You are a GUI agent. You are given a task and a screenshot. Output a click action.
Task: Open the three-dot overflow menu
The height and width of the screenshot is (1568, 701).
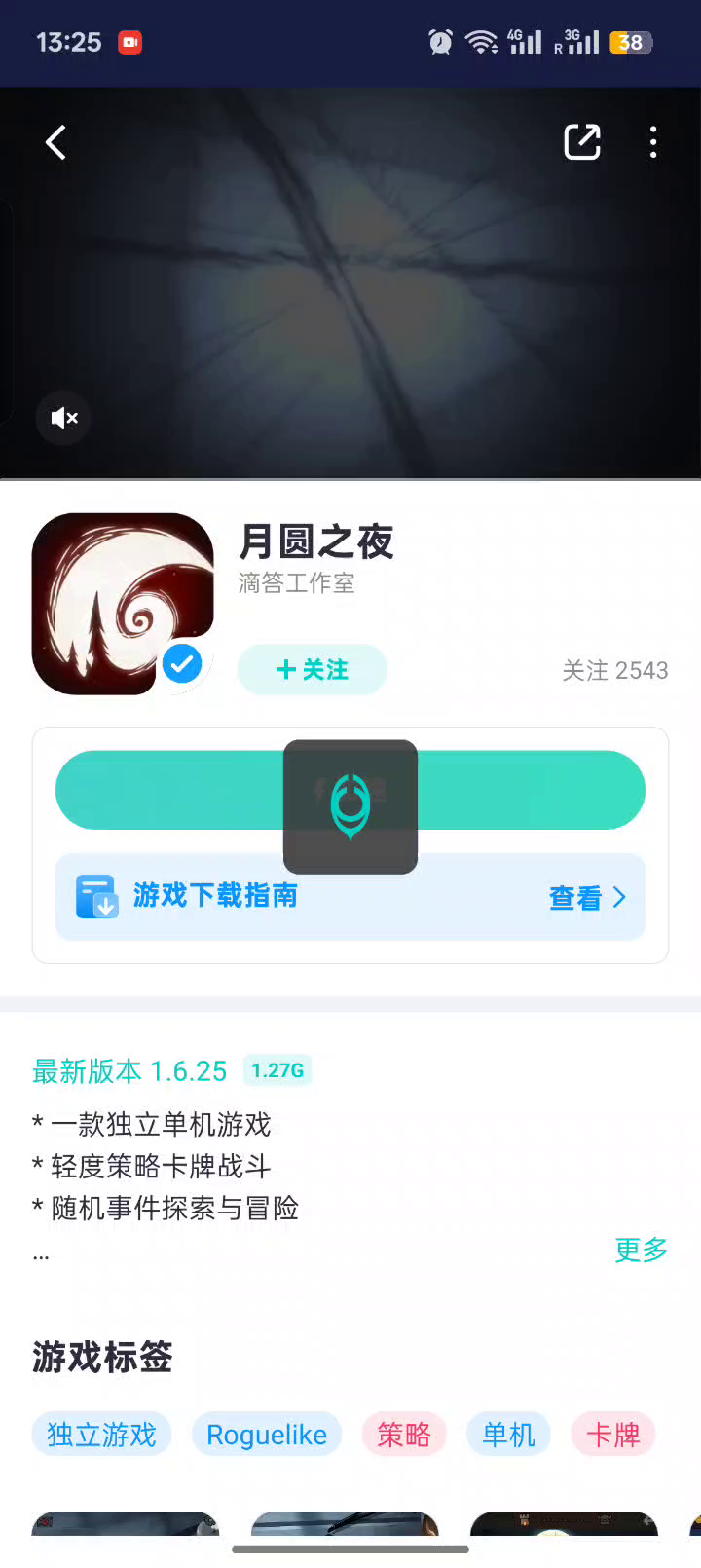click(653, 142)
